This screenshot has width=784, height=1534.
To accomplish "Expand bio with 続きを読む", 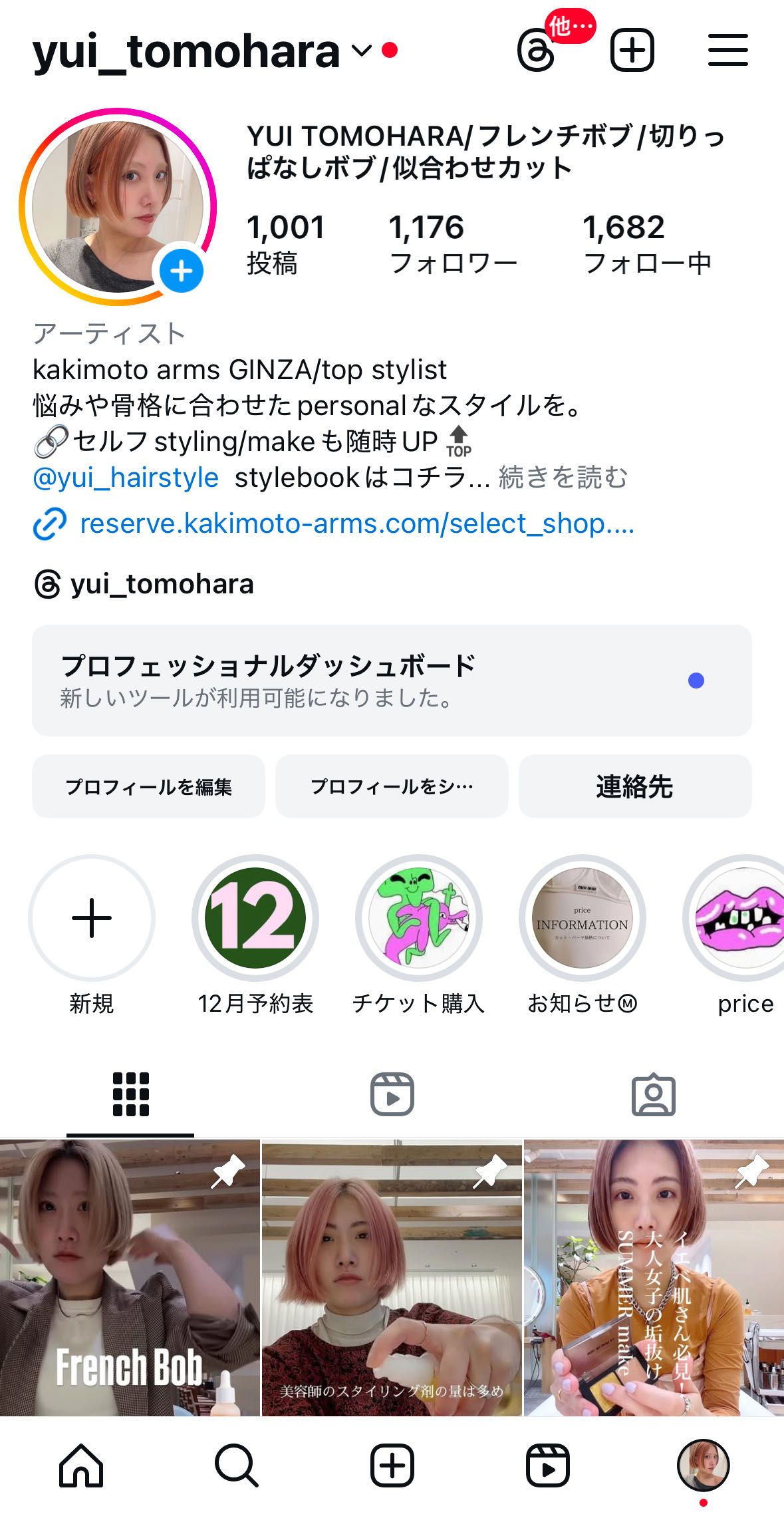I will pyautogui.click(x=563, y=478).
